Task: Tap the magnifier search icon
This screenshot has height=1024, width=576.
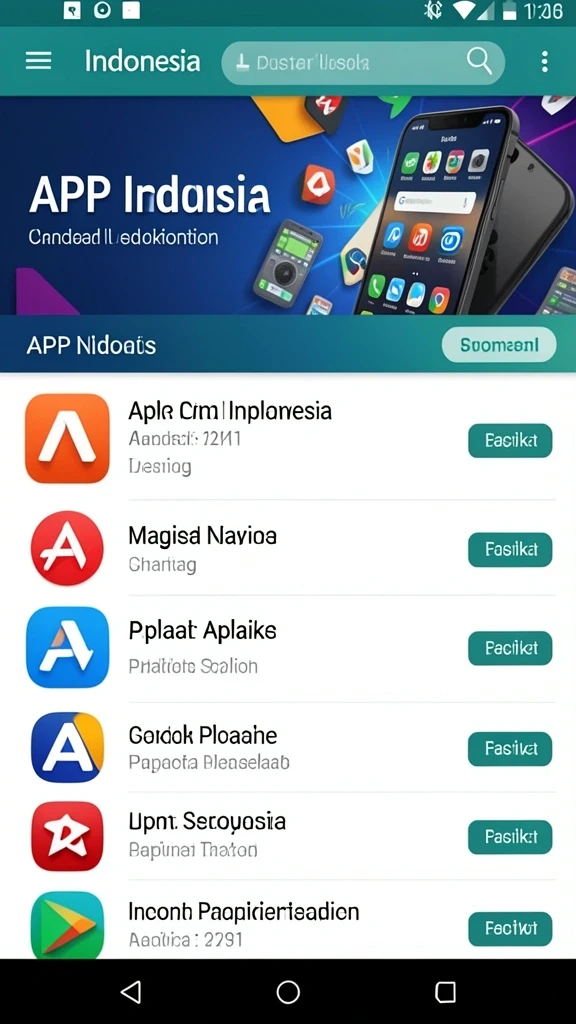Action: [x=479, y=61]
